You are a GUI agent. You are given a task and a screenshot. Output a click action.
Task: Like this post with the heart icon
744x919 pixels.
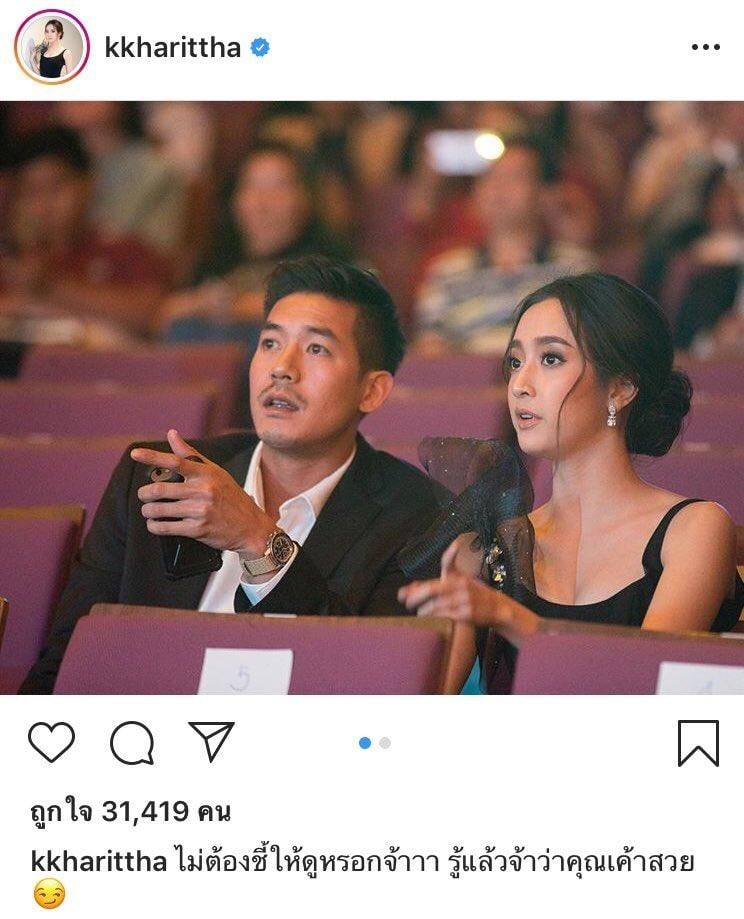coord(51,743)
